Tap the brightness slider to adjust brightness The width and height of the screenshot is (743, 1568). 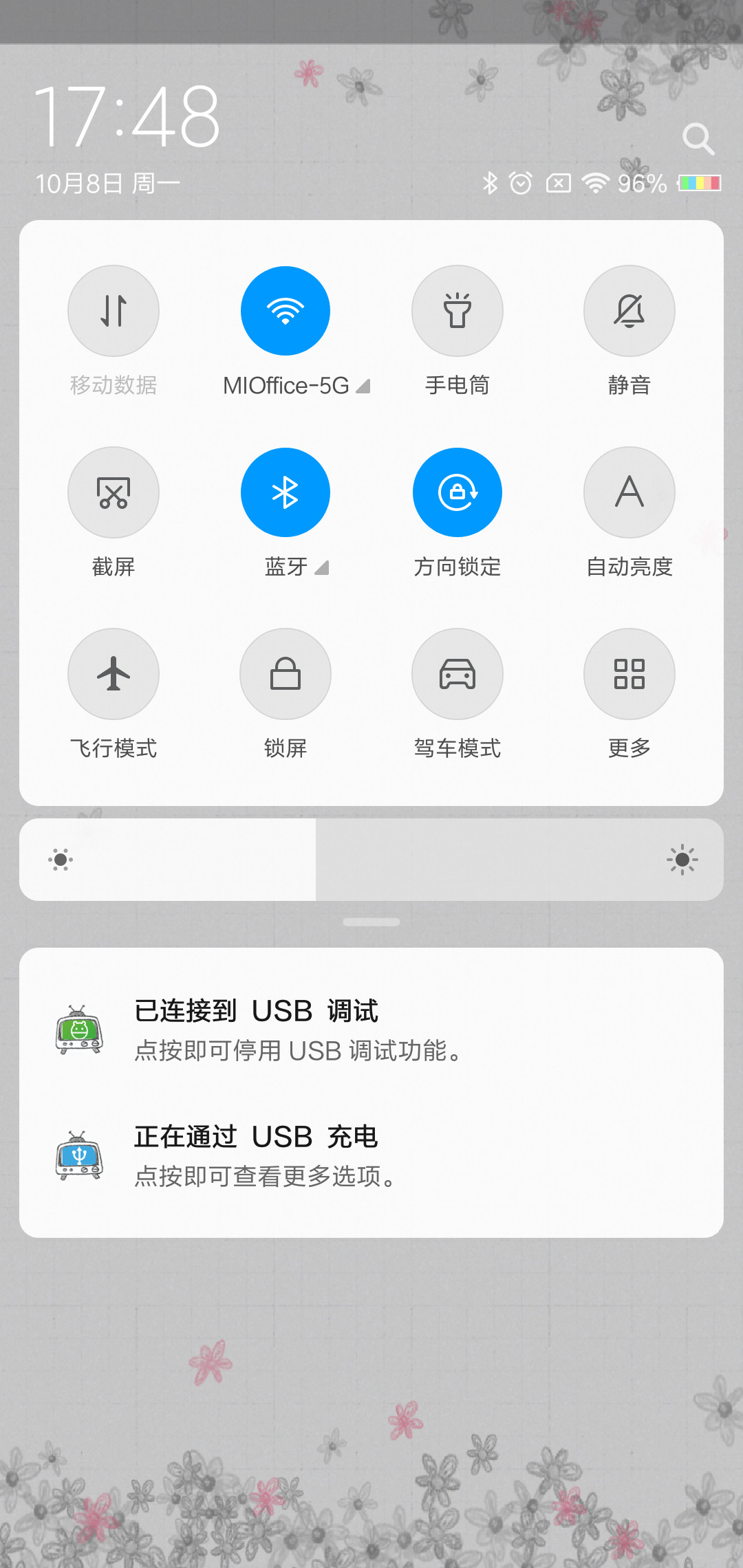coord(371,860)
